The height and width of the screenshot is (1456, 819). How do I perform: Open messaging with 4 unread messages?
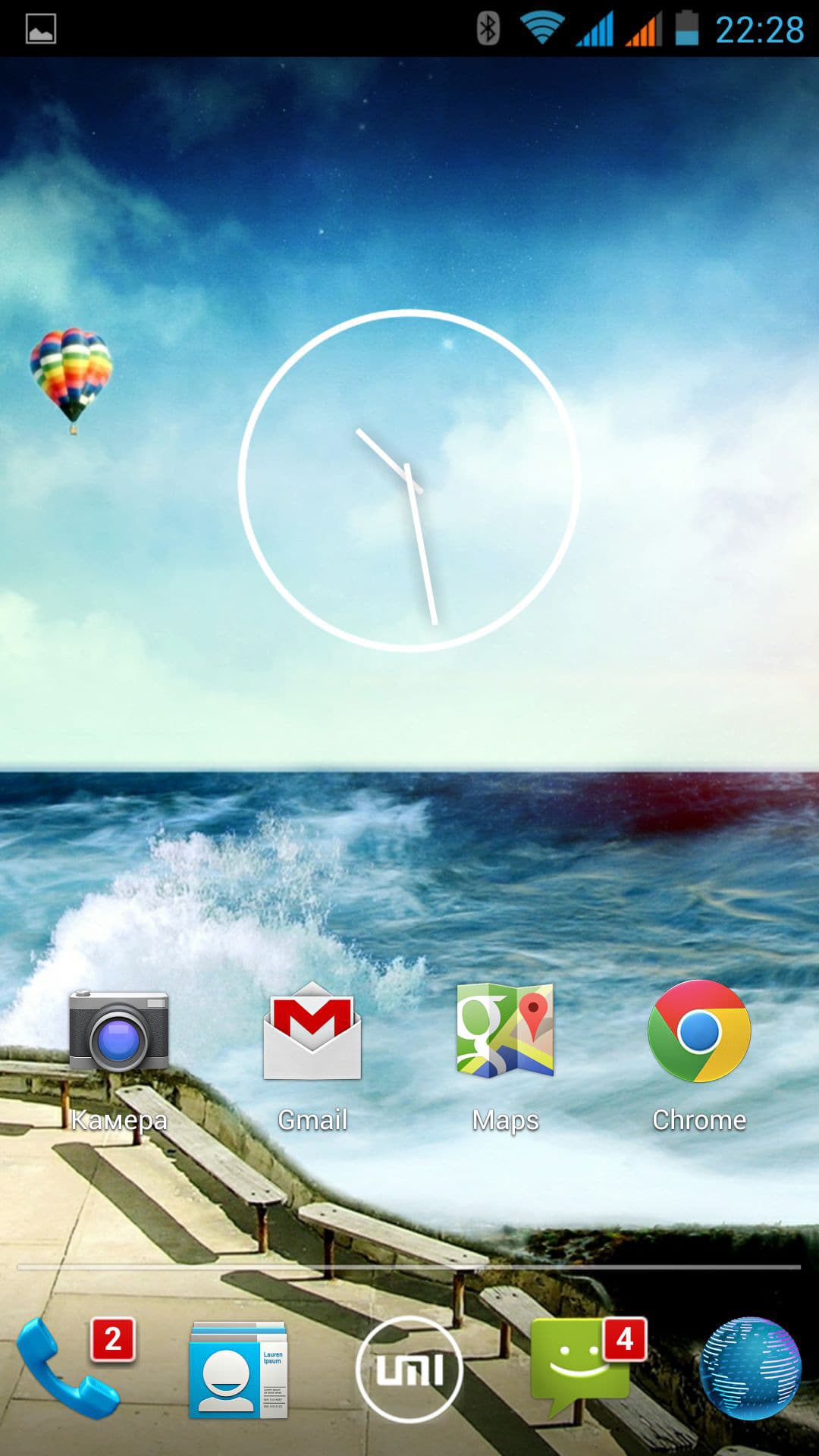580,1369
